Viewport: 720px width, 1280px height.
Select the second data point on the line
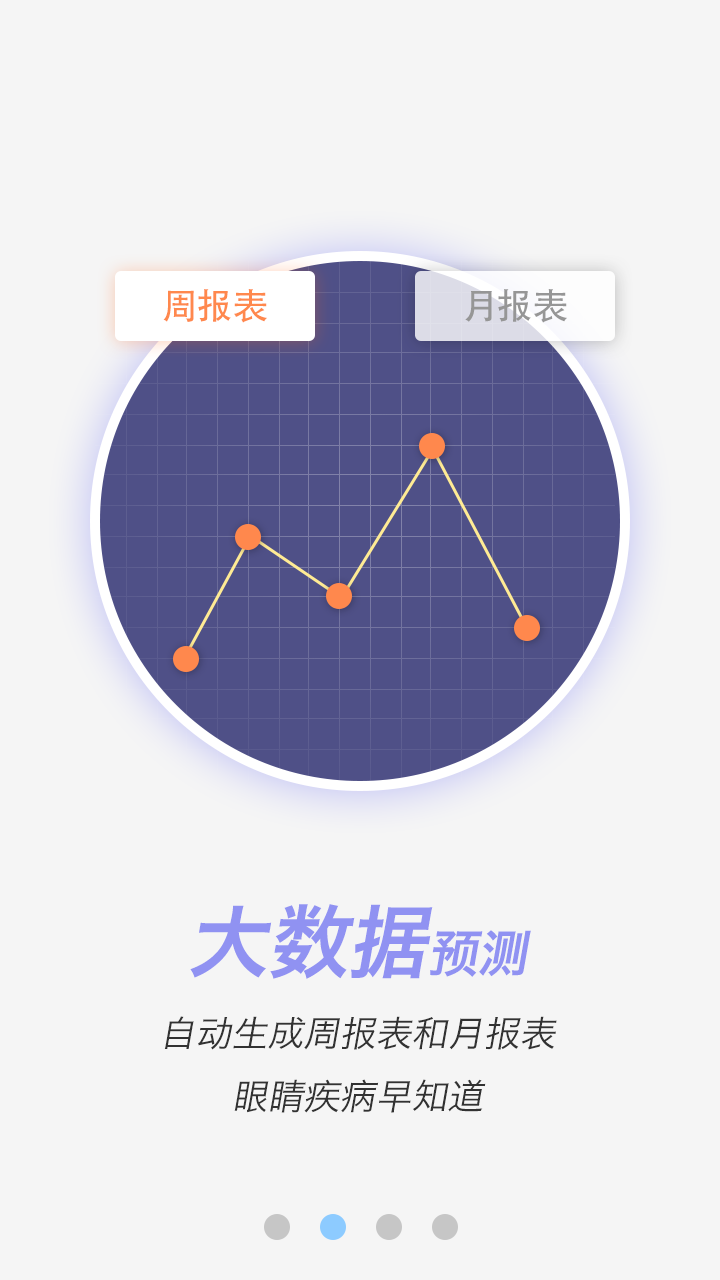[x=247, y=538]
